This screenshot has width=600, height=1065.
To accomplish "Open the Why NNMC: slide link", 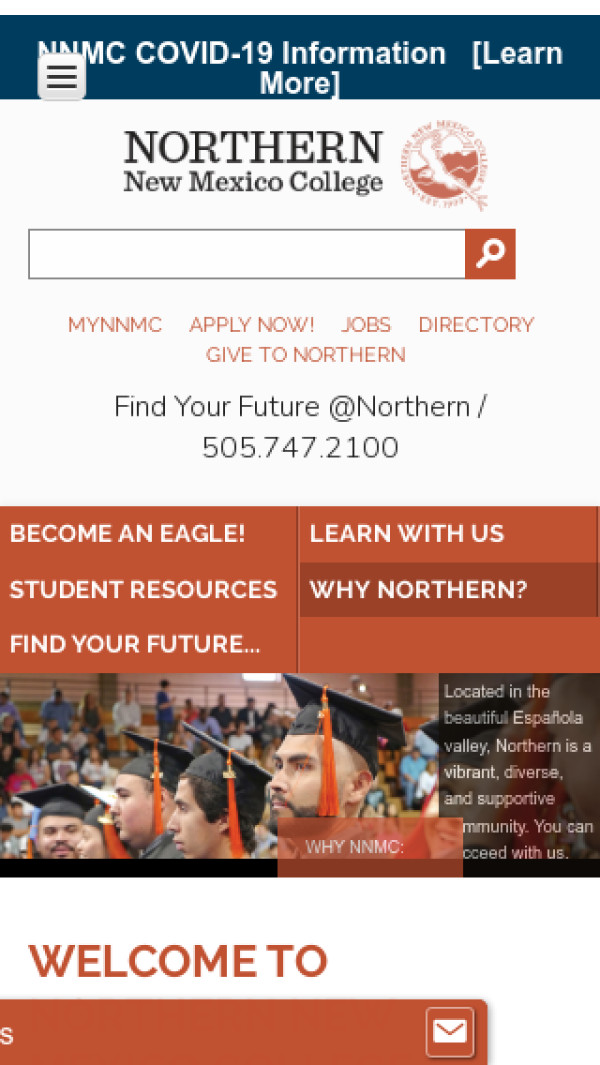I will pos(355,847).
